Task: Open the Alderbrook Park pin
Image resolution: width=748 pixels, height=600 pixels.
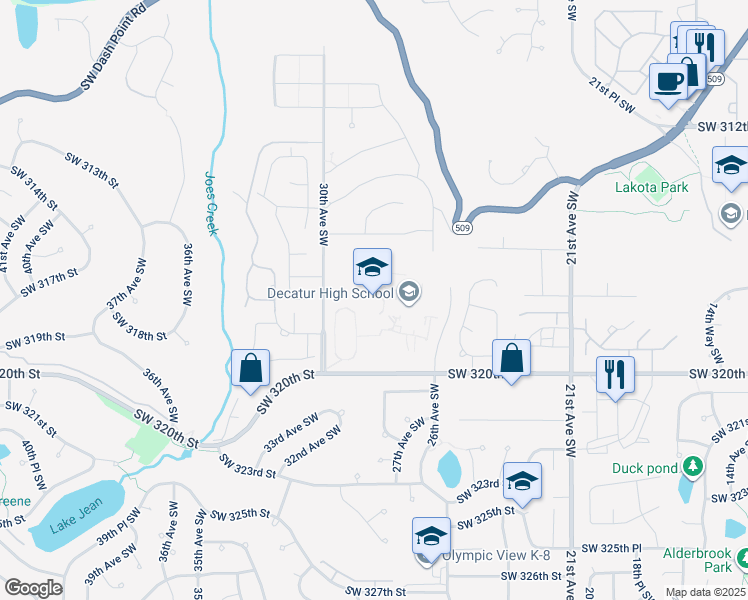Action: point(743,559)
